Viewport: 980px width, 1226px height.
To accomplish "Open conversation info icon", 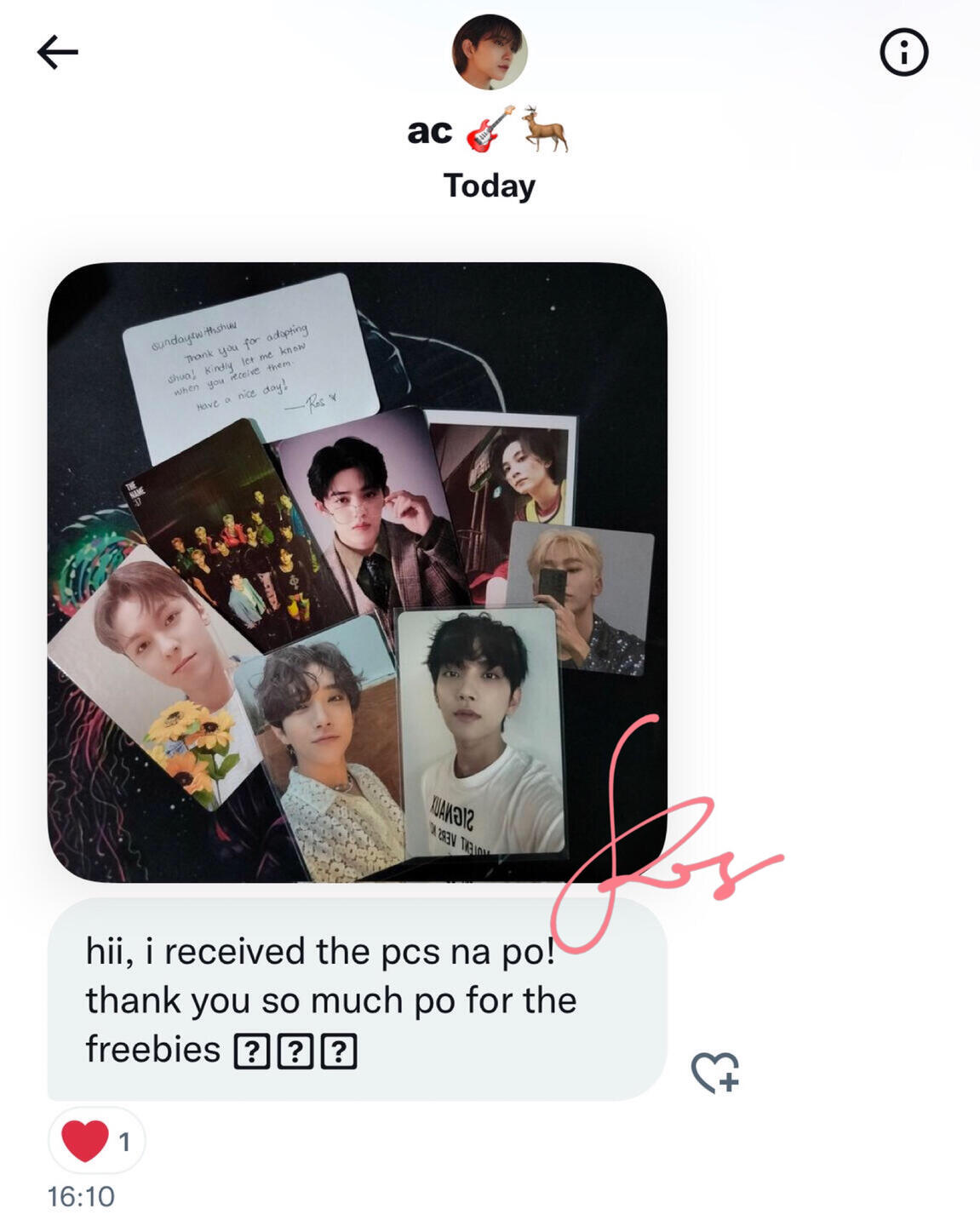I will click(x=903, y=54).
